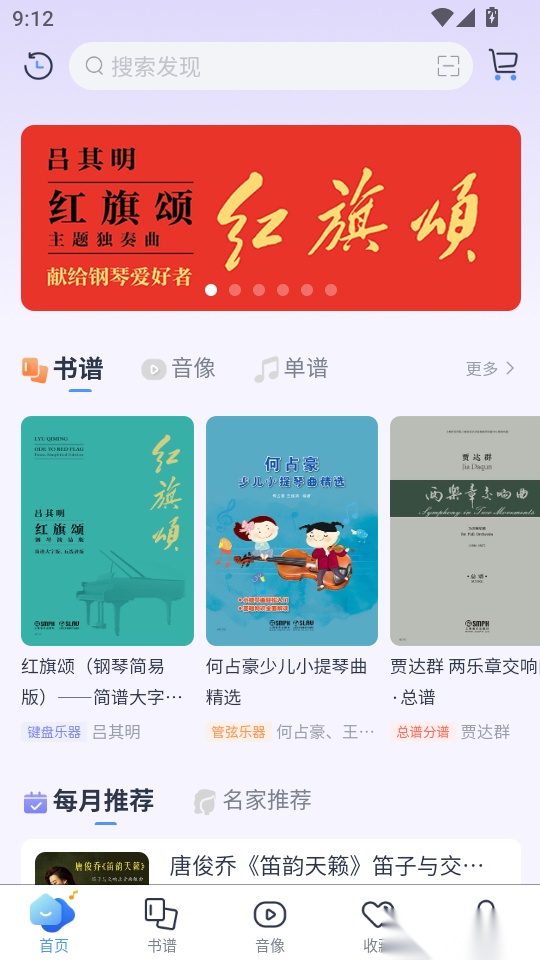The image size is (540, 960).
Task: Switch to the 音像 category tab
Action: coord(179,369)
